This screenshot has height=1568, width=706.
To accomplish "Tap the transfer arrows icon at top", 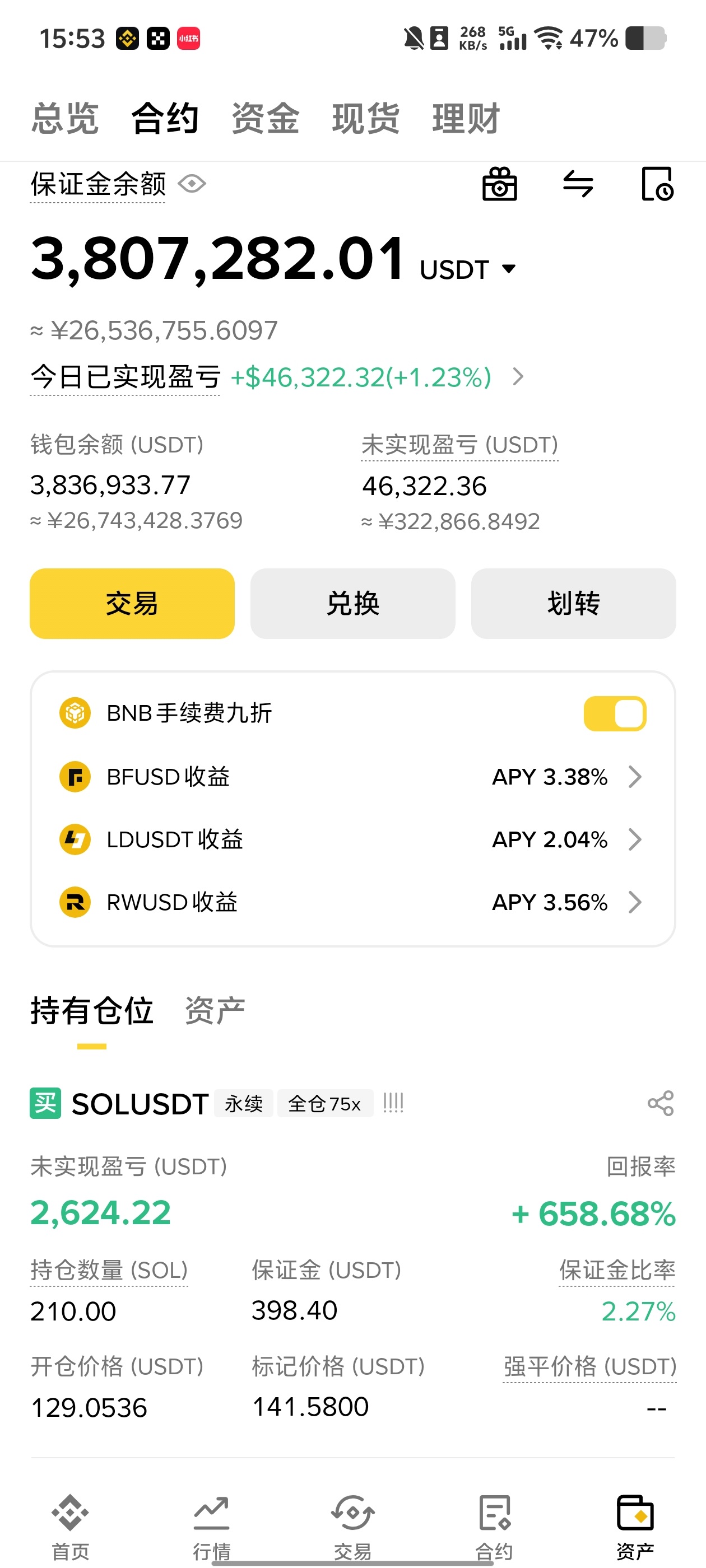I will pos(578,184).
